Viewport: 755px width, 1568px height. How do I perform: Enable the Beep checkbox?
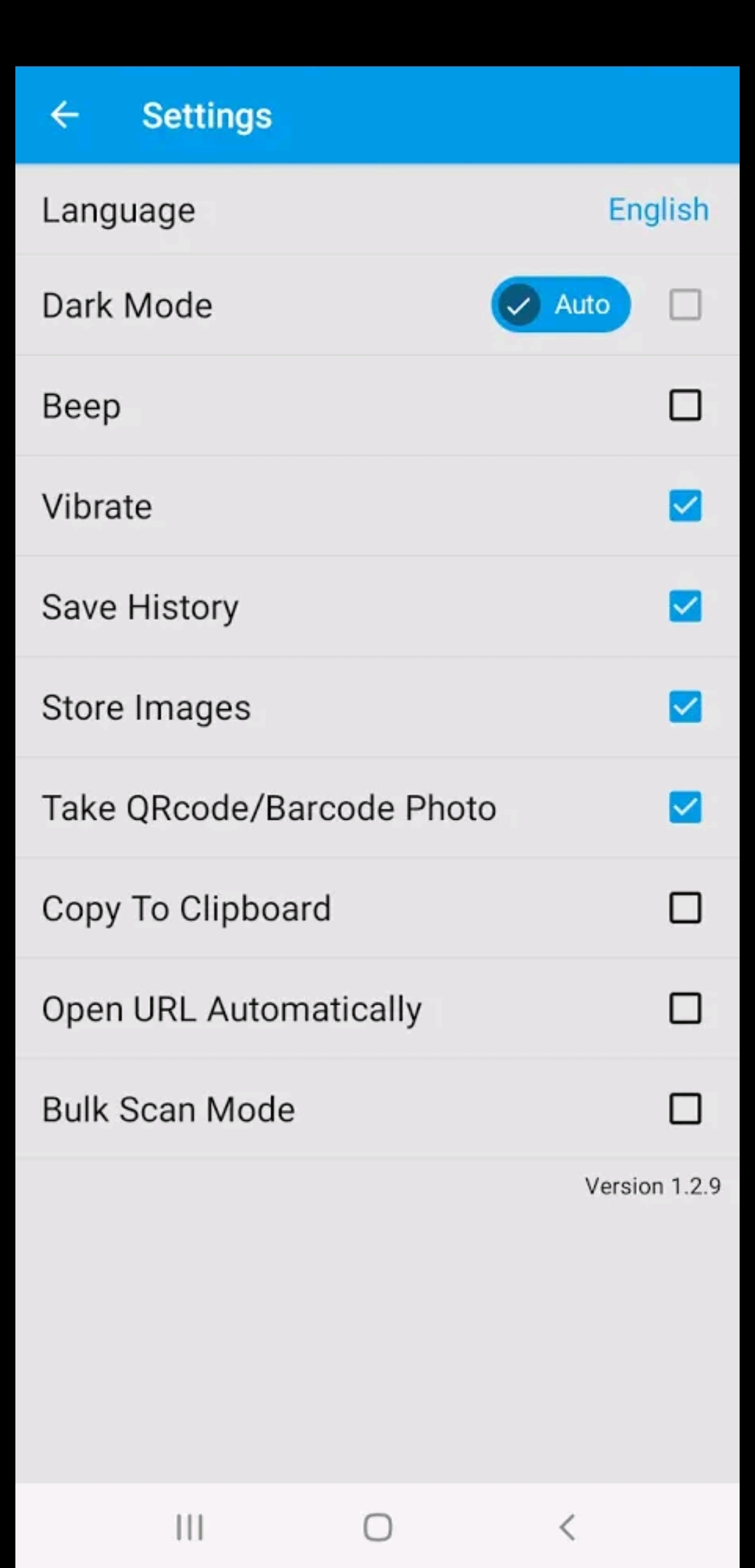(x=685, y=405)
